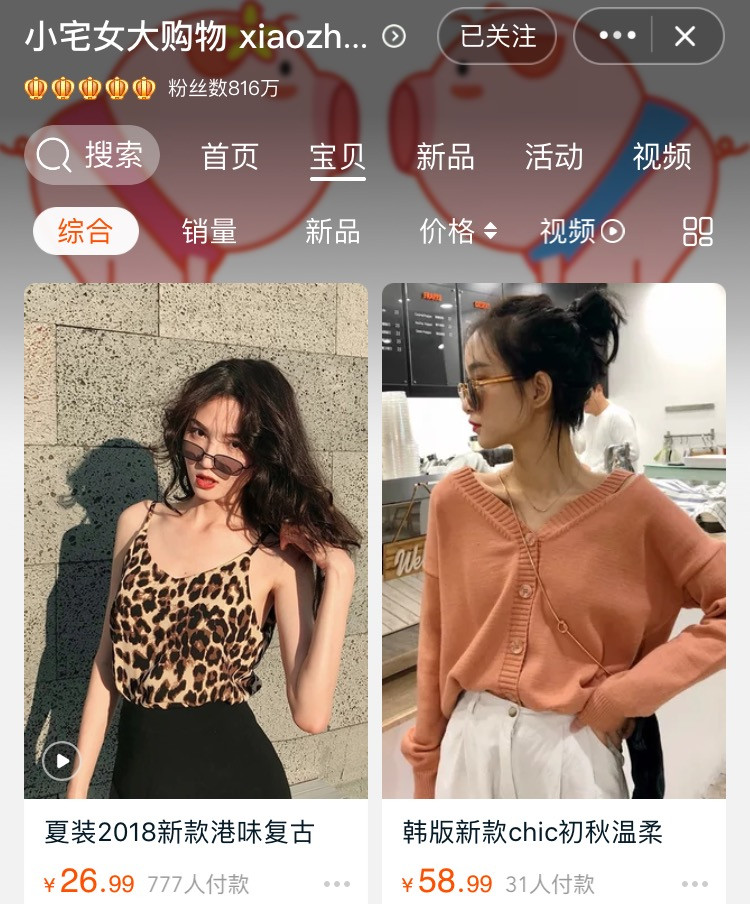This screenshot has width=750, height=904.
Task: Show only 视频 items in the sort row
Action: (x=582, y=232)
